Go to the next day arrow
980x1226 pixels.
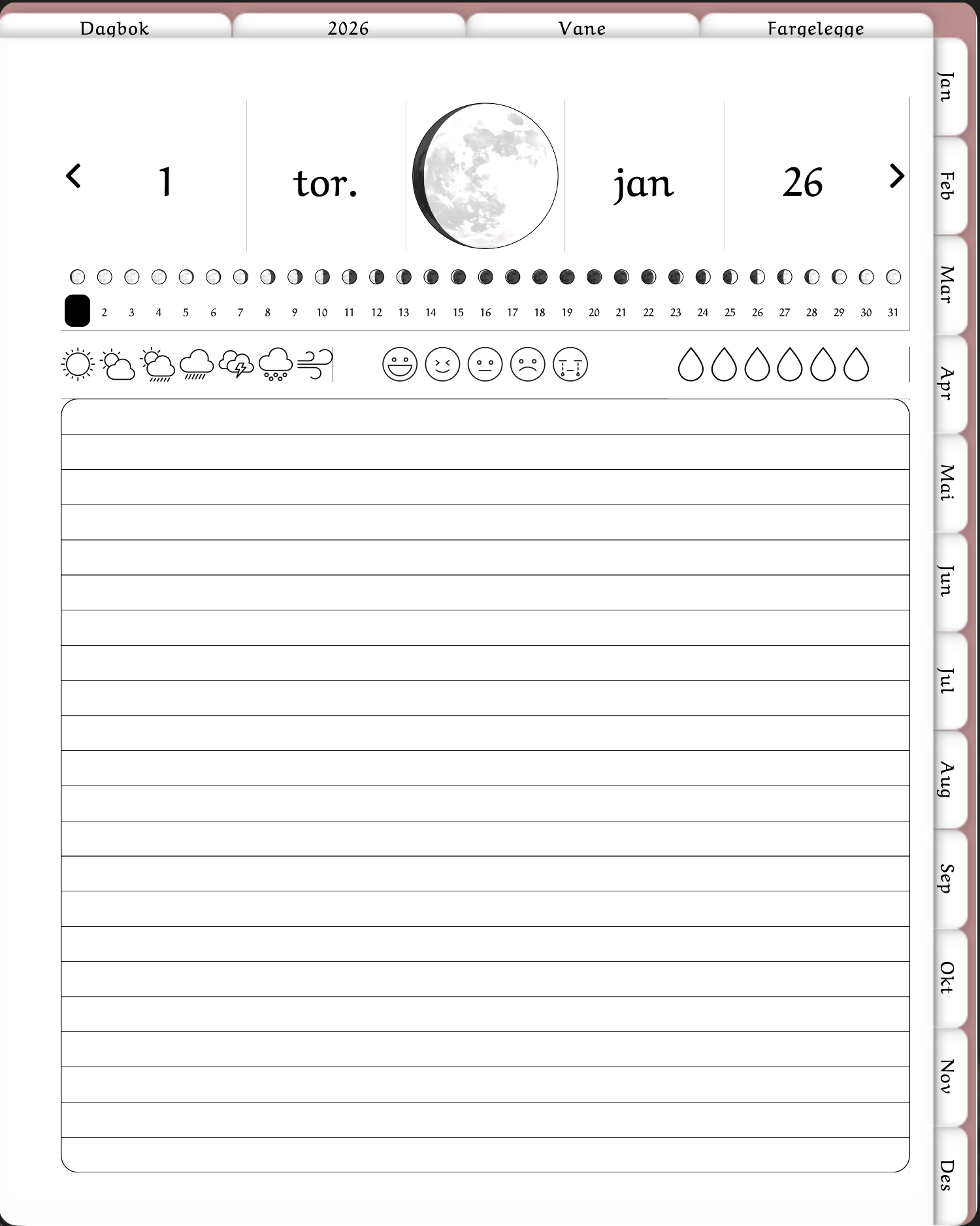(896, 176)
